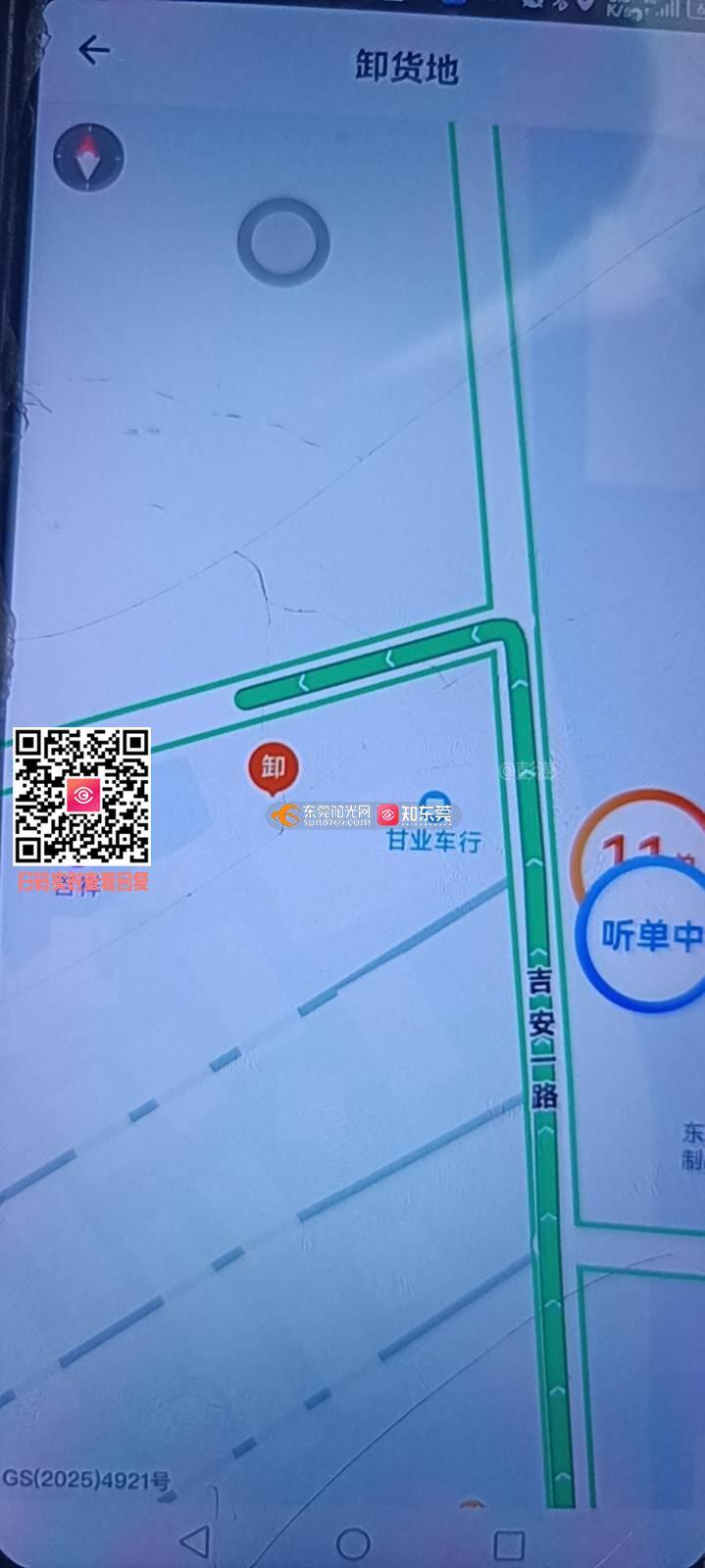Go back from the 卸货地 screen
The width and height of the screenshot is (705, 1568).
(94, 50)
